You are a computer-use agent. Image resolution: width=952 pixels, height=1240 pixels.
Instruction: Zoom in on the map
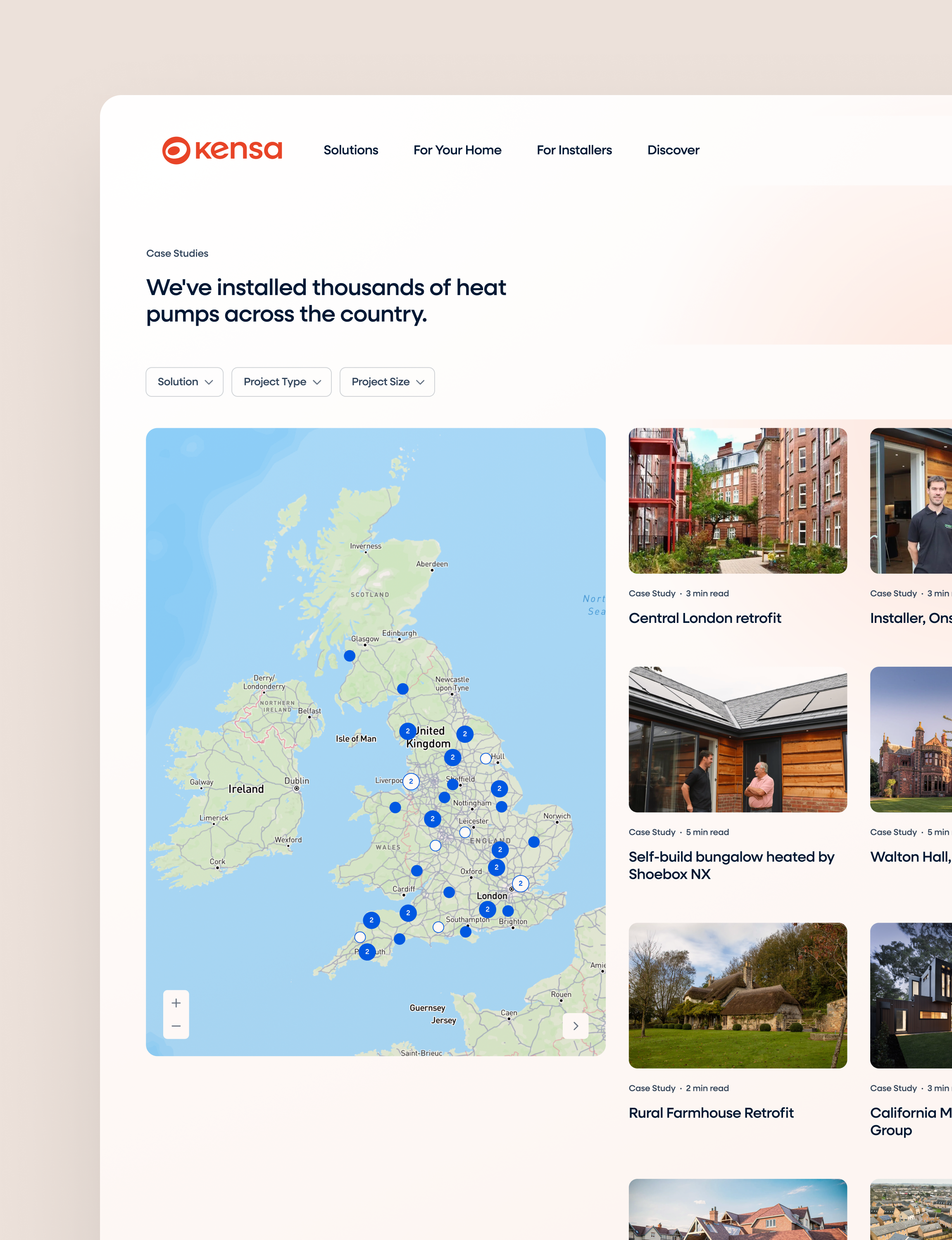tap(176, 1003)
